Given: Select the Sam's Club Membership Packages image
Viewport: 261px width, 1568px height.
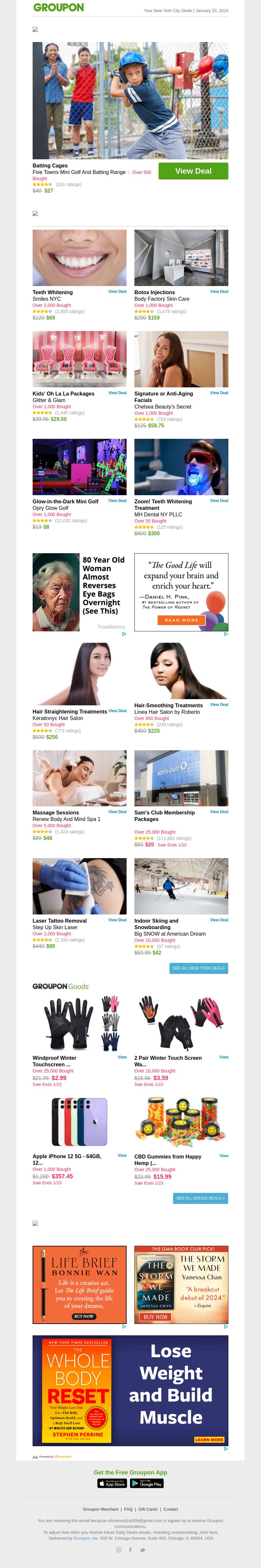Looking at the screenshot, I should 181,778.
